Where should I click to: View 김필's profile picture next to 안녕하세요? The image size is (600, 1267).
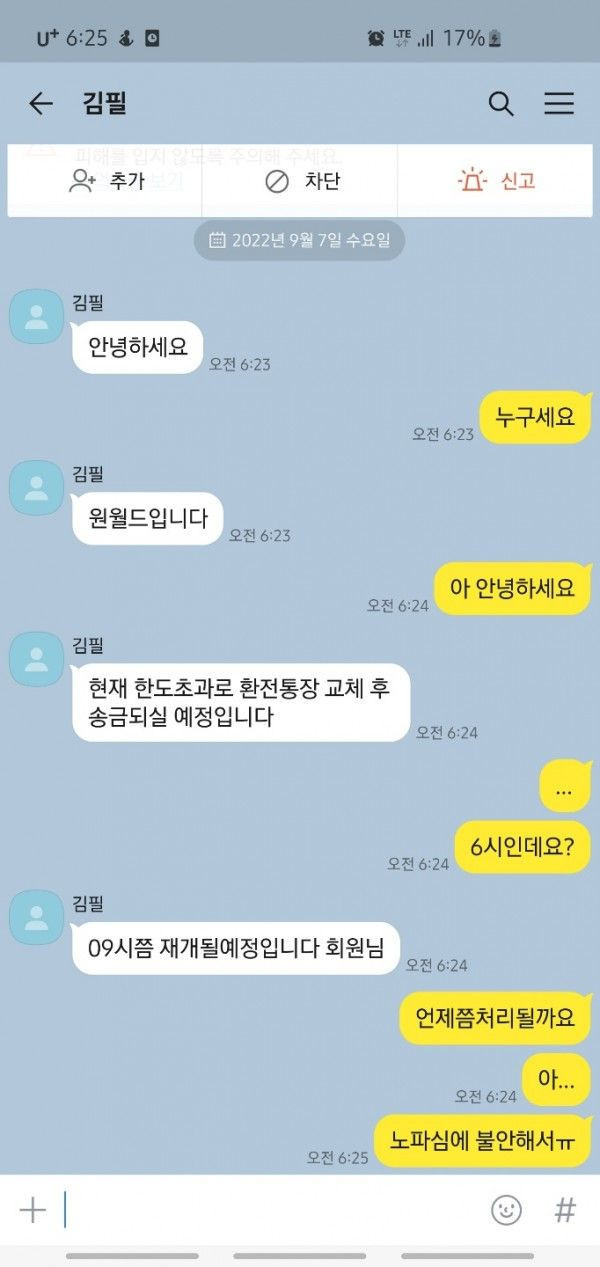(x=37, y=317)
